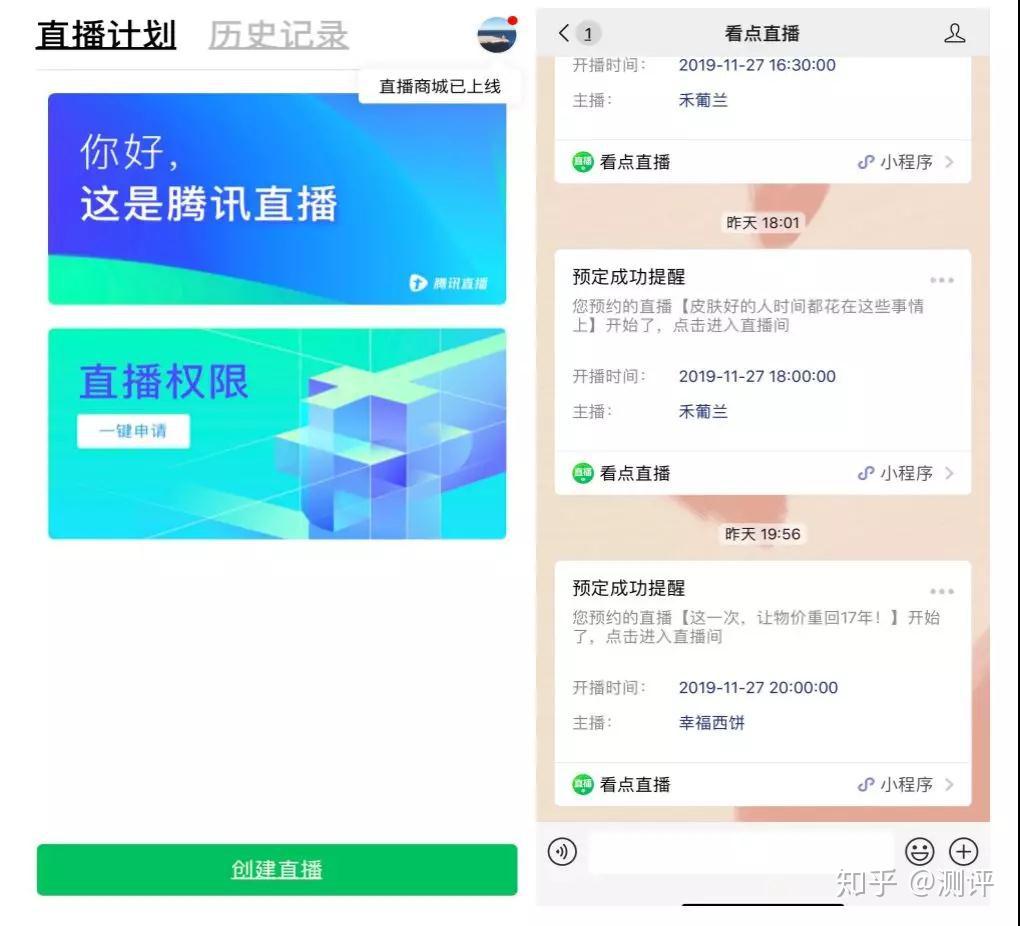This screenshot has height=926, width=1020.
Task: Switch to voice input in the chat
Action: click(563, 852)
